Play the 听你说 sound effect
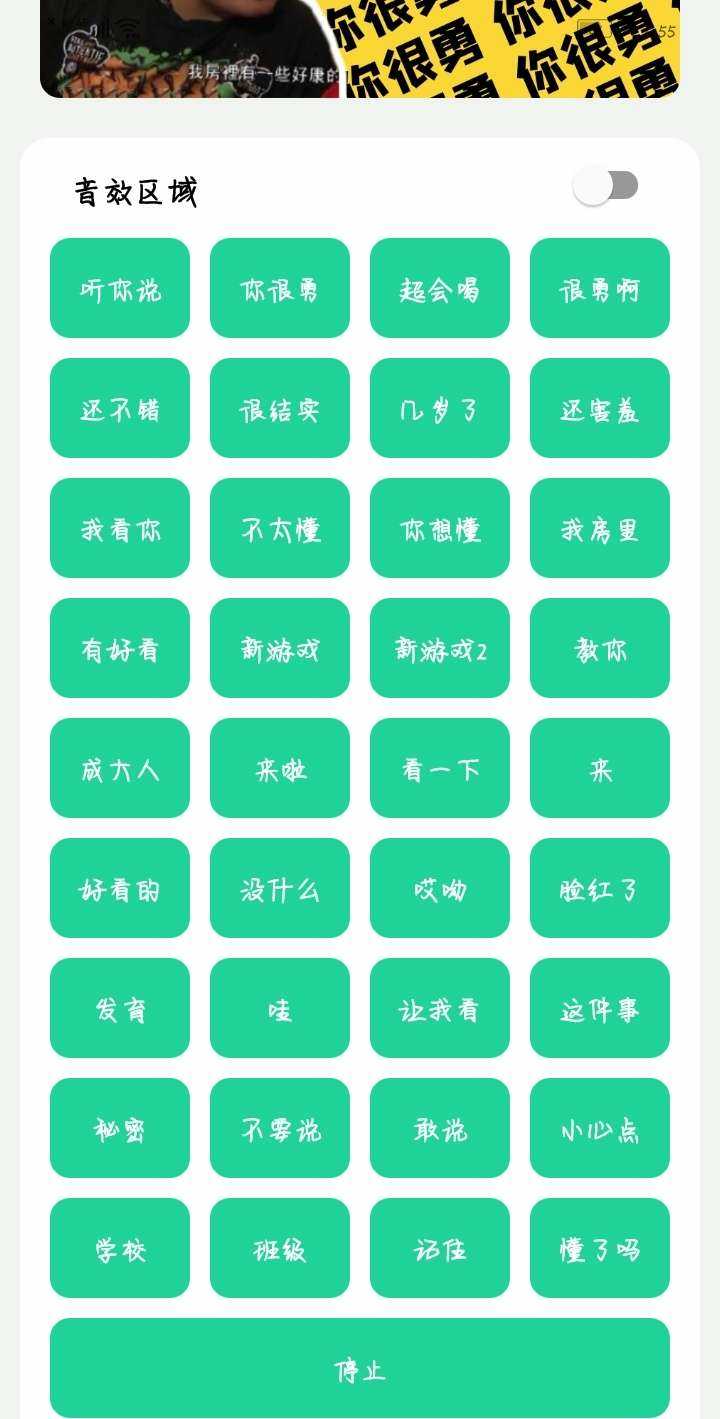The width and height of the screenshot is (720, 1419). [x=120, y=288]
